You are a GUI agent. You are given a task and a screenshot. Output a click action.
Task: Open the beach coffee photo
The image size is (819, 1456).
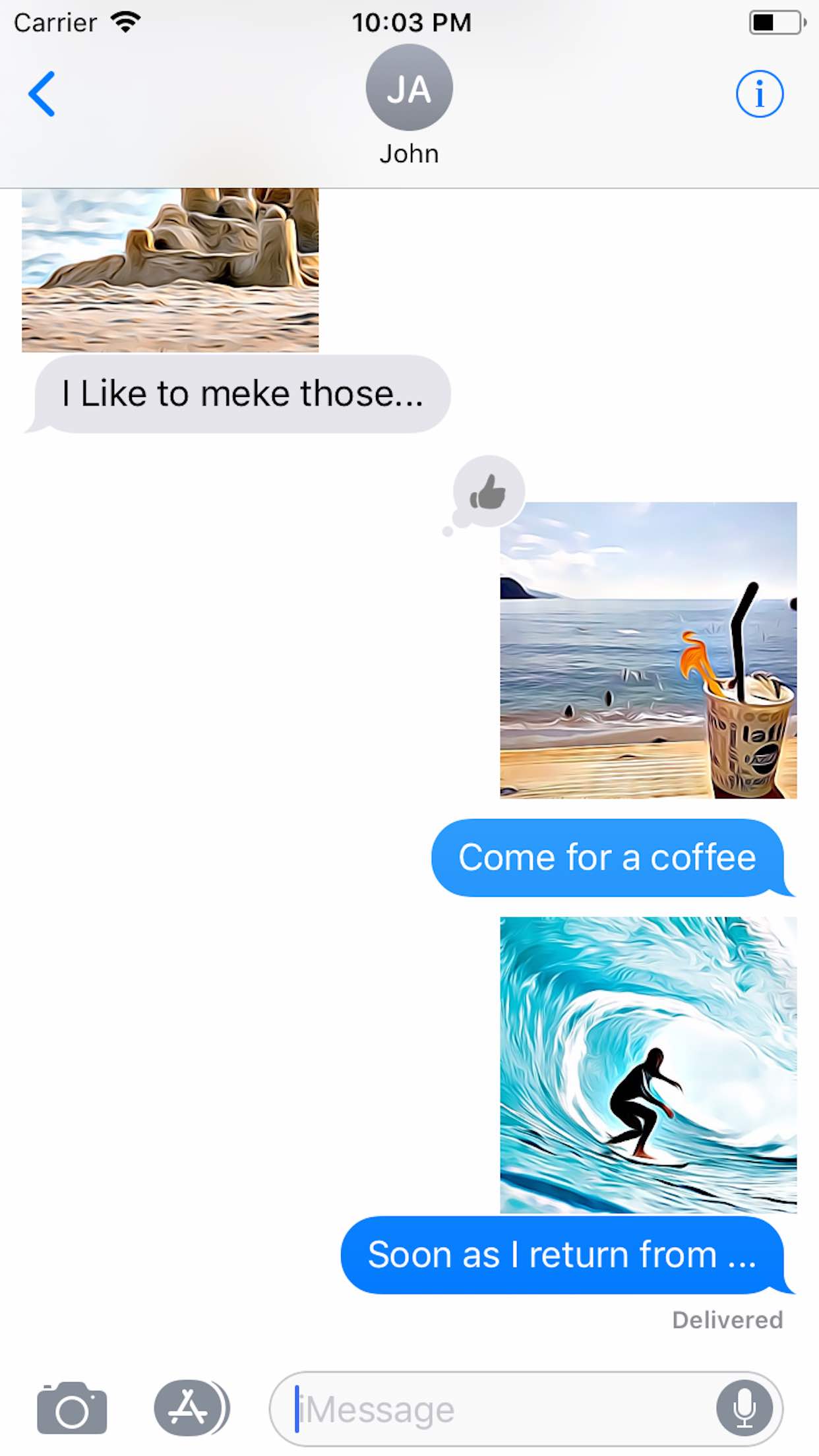(648, 650)
